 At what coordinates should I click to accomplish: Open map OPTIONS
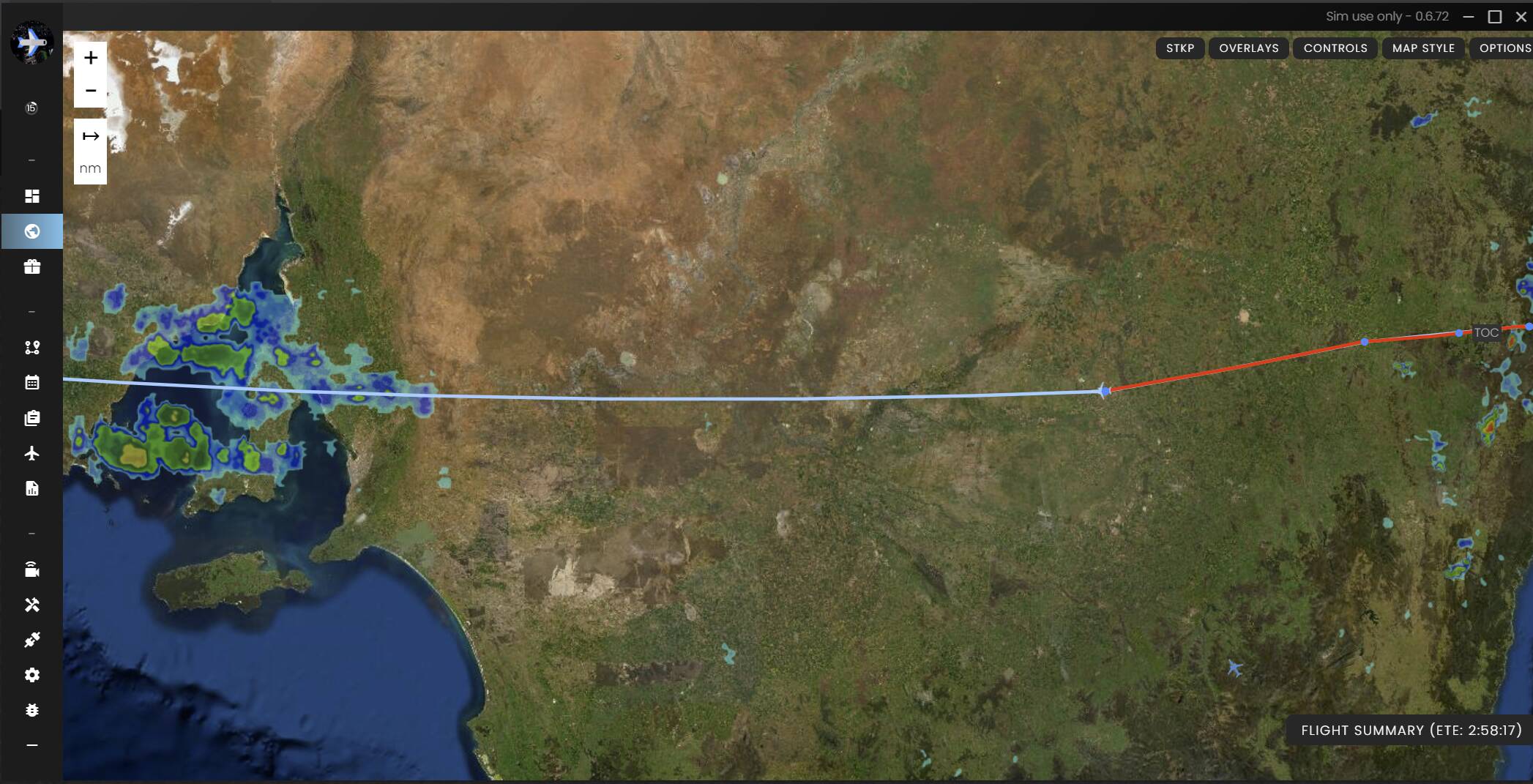pyautogui.click(x=1504, y=48)
